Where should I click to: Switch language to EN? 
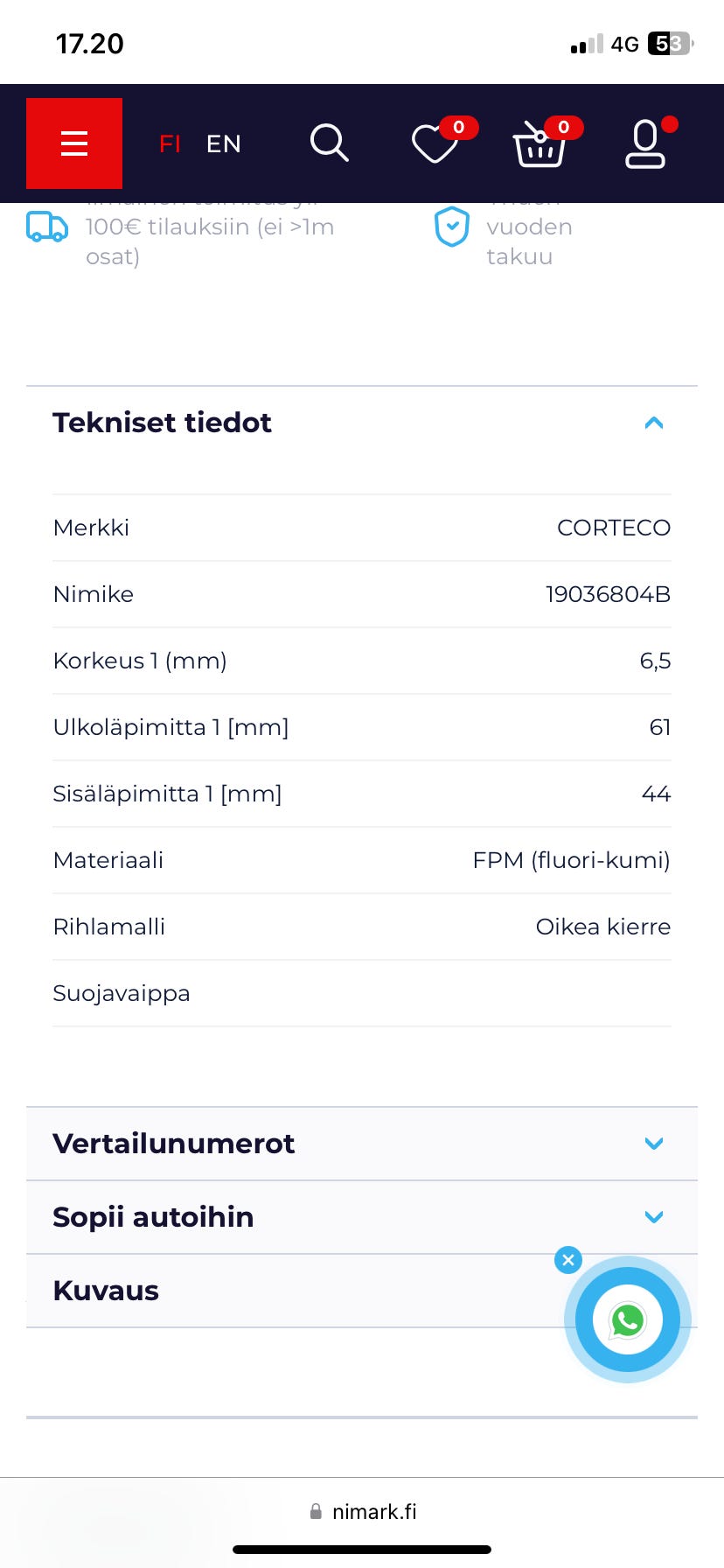tap(223, 143)
